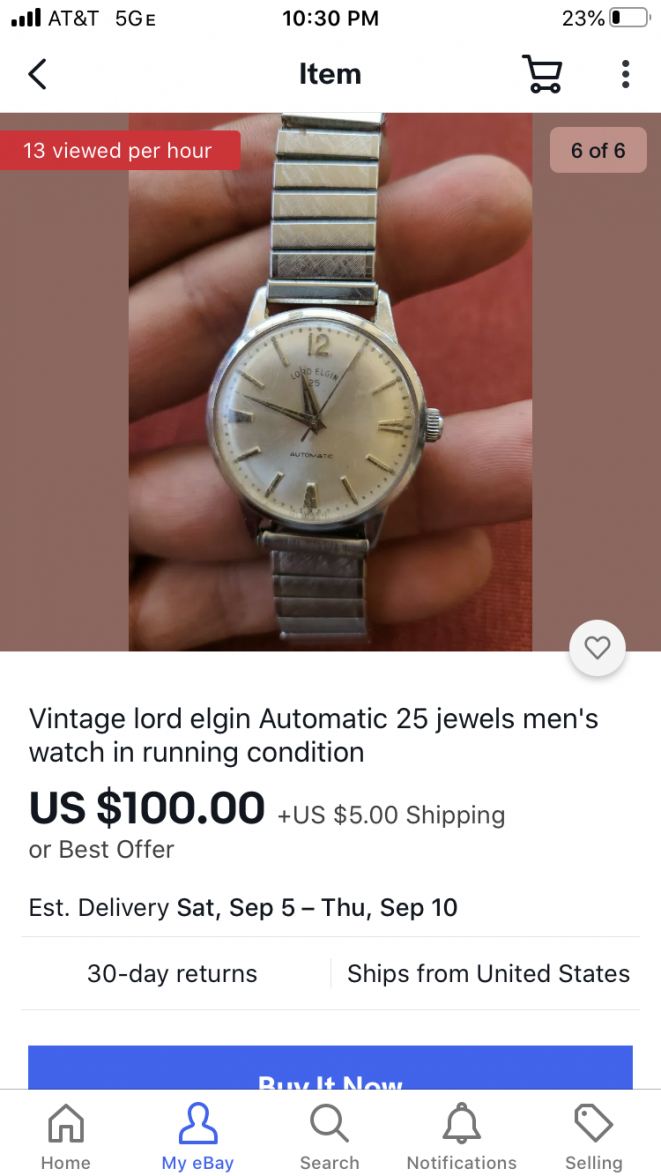Open the Lord Elgin watch photo fullscreen
This screenshot has height=1176, width=661.
coord(330,400)
